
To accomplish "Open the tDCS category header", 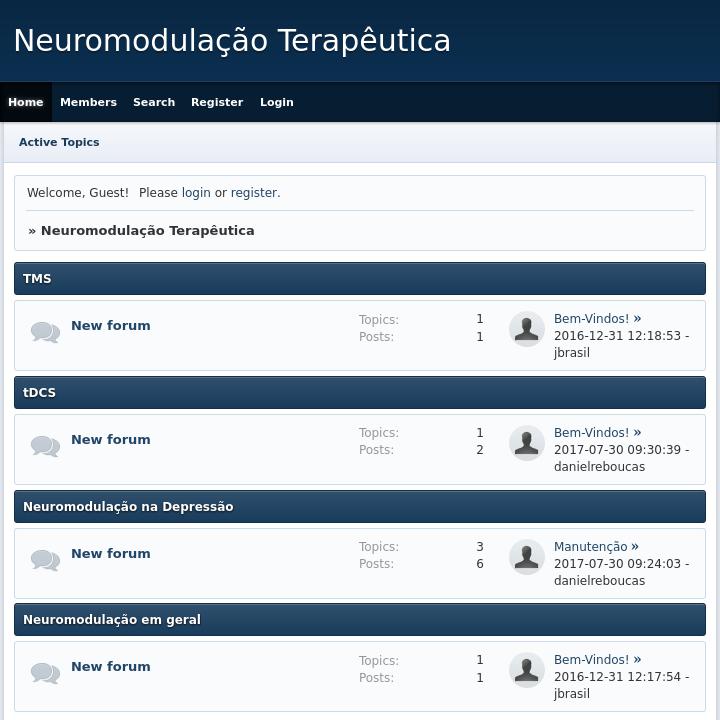I will [x=39, y=393].
